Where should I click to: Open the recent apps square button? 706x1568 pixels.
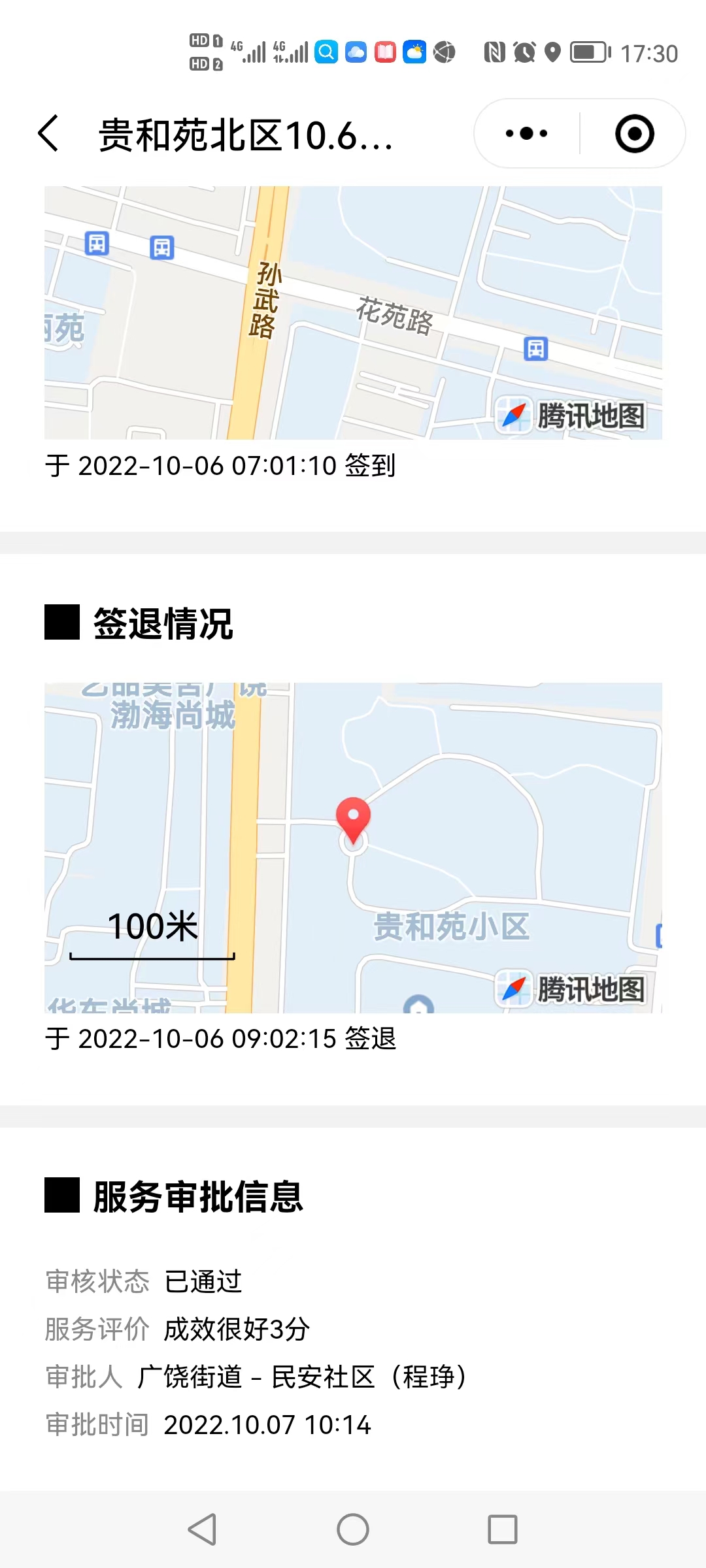pyautogui.click(x=503, y=1529)
